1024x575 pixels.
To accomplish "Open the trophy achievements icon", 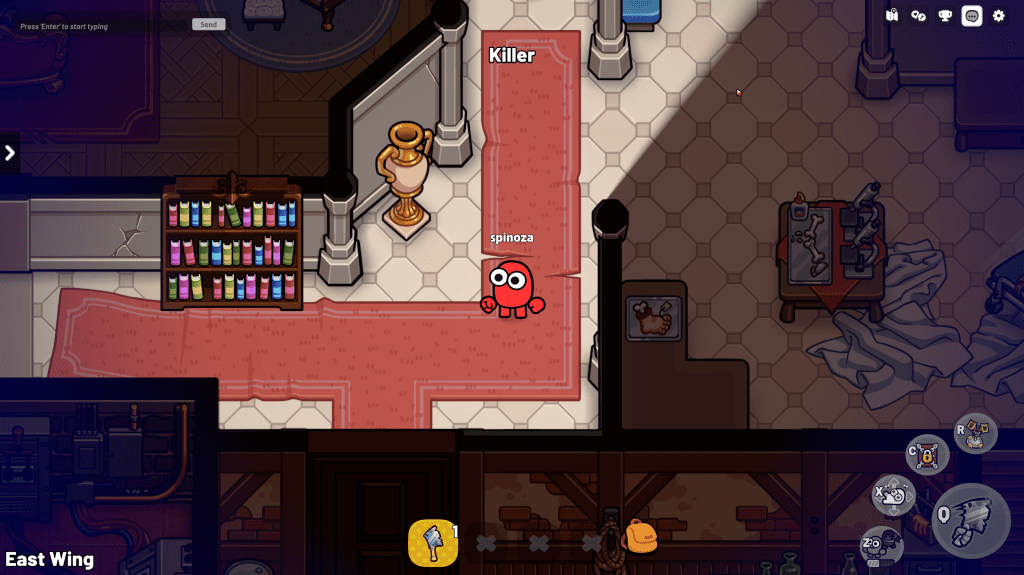I will [945, 15].
